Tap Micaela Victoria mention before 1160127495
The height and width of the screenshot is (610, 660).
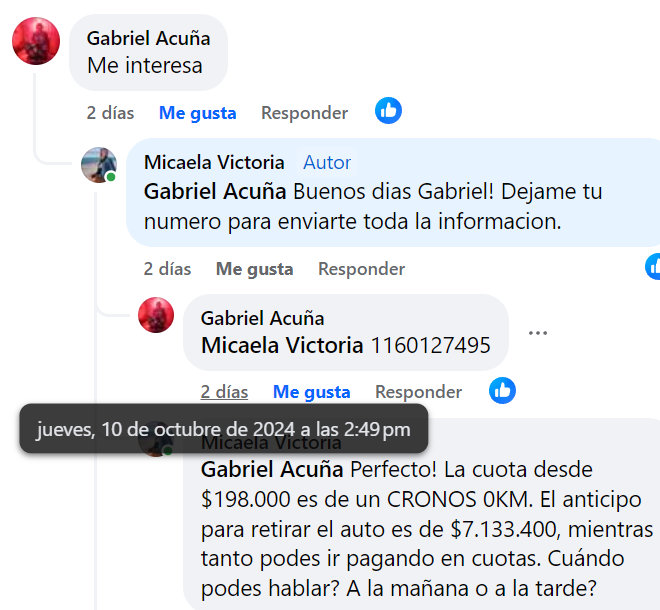click(x=282, y=346)
